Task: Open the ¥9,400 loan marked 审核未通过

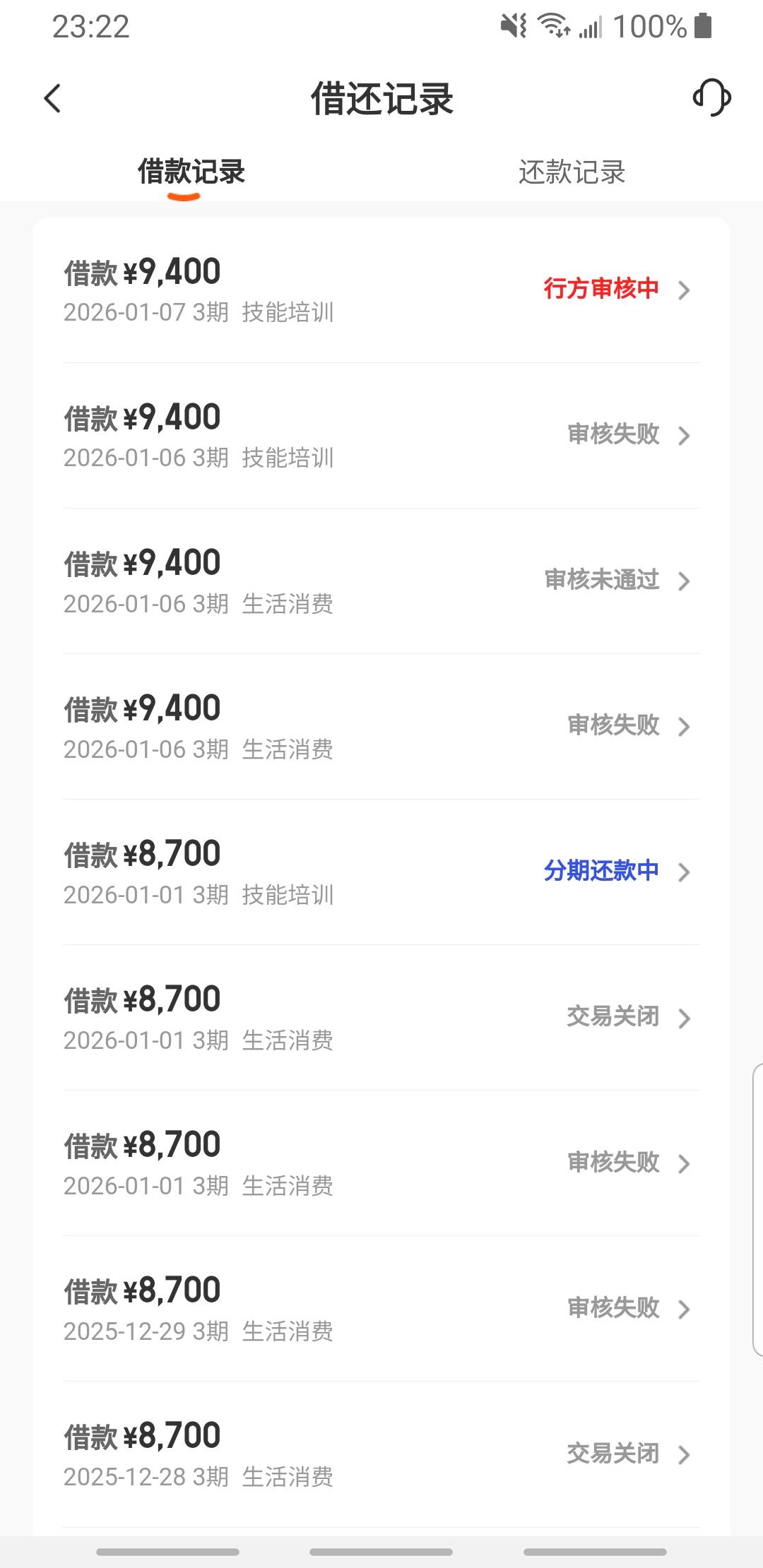Action: click(x=381, y=581)
